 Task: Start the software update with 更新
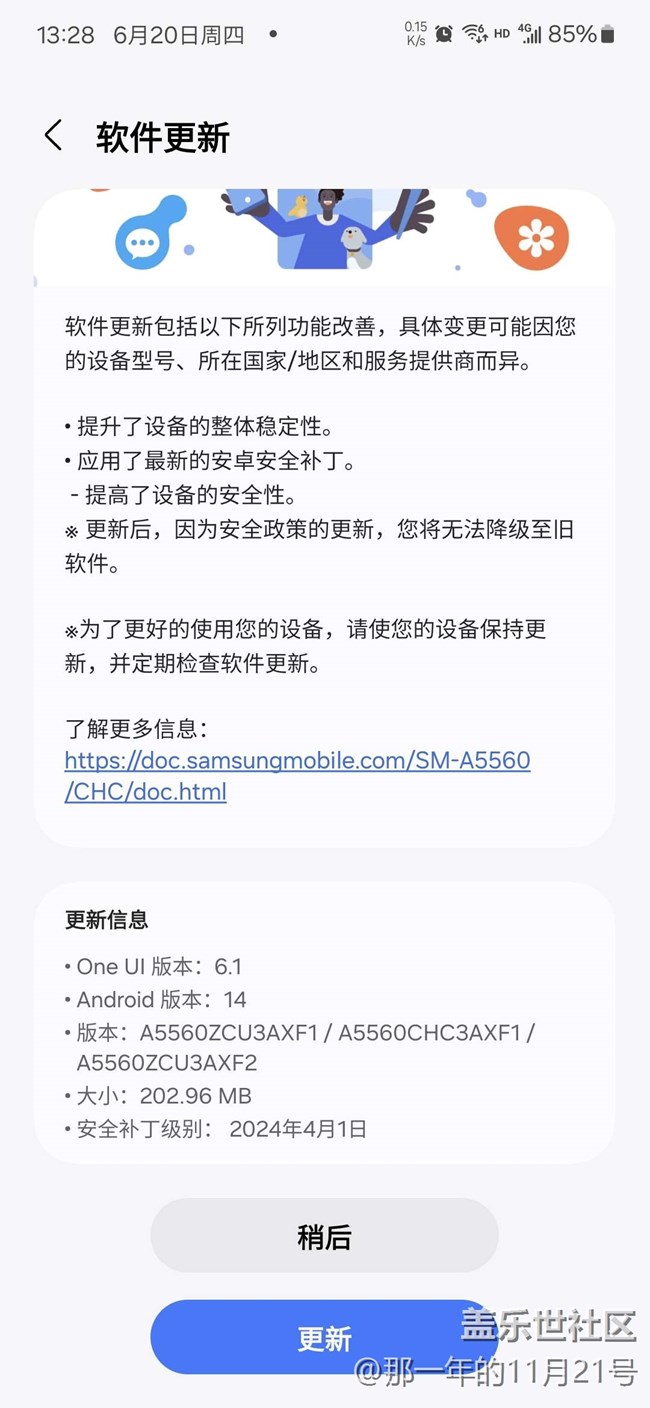(324, 1338)
